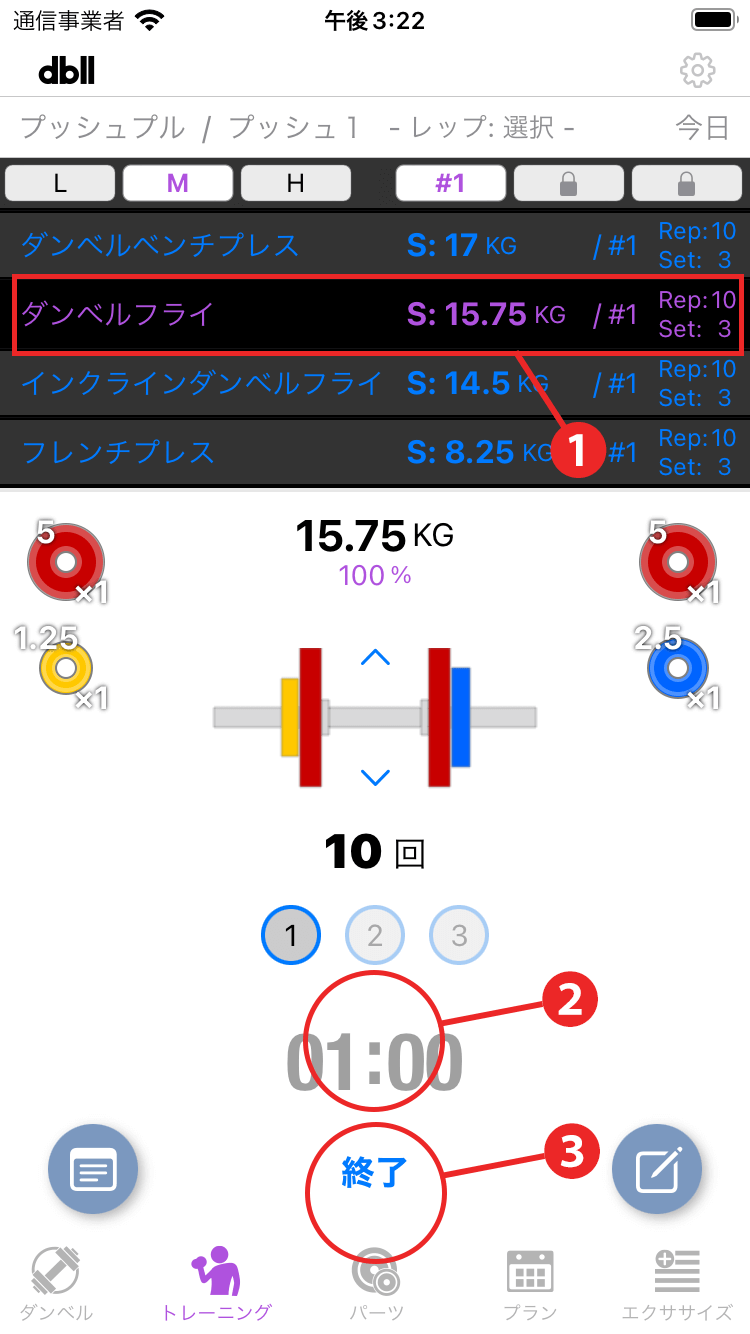
Task: Start the 01:00 rest timer
Action: [374, 1062]
